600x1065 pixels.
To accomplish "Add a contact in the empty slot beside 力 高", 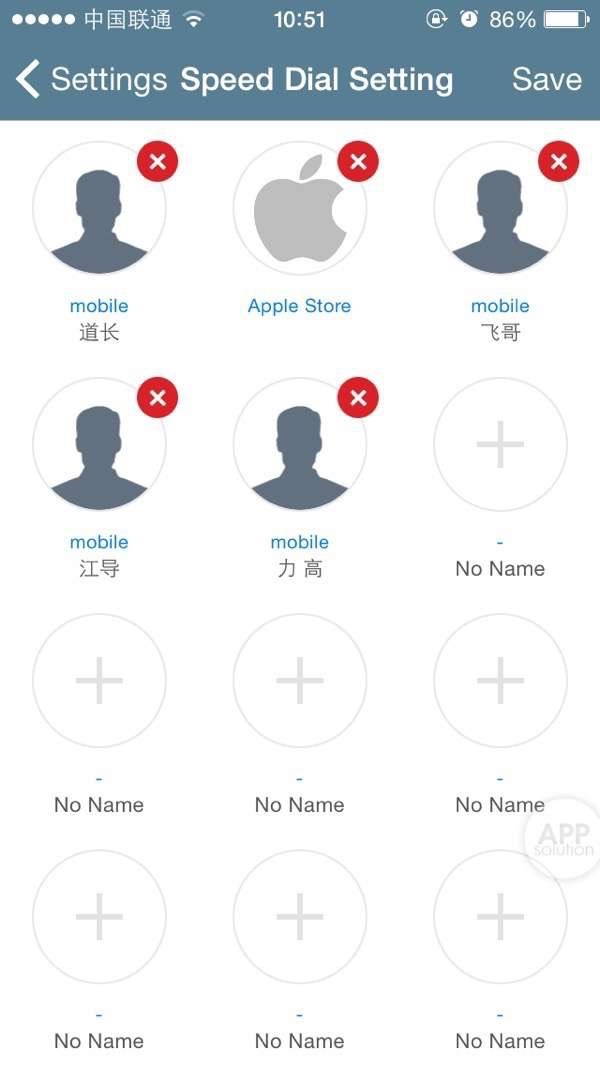I will click(x=500, y=445).
